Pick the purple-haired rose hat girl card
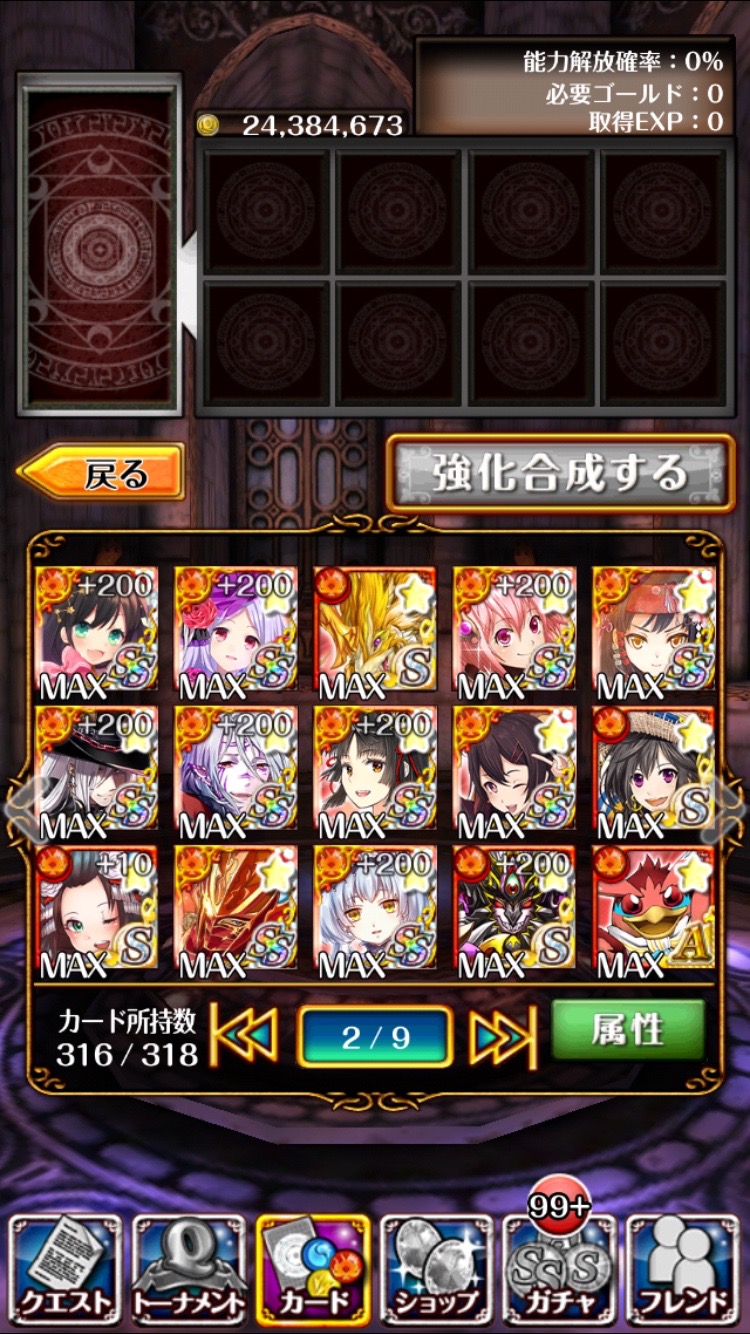 pos(236,630)
